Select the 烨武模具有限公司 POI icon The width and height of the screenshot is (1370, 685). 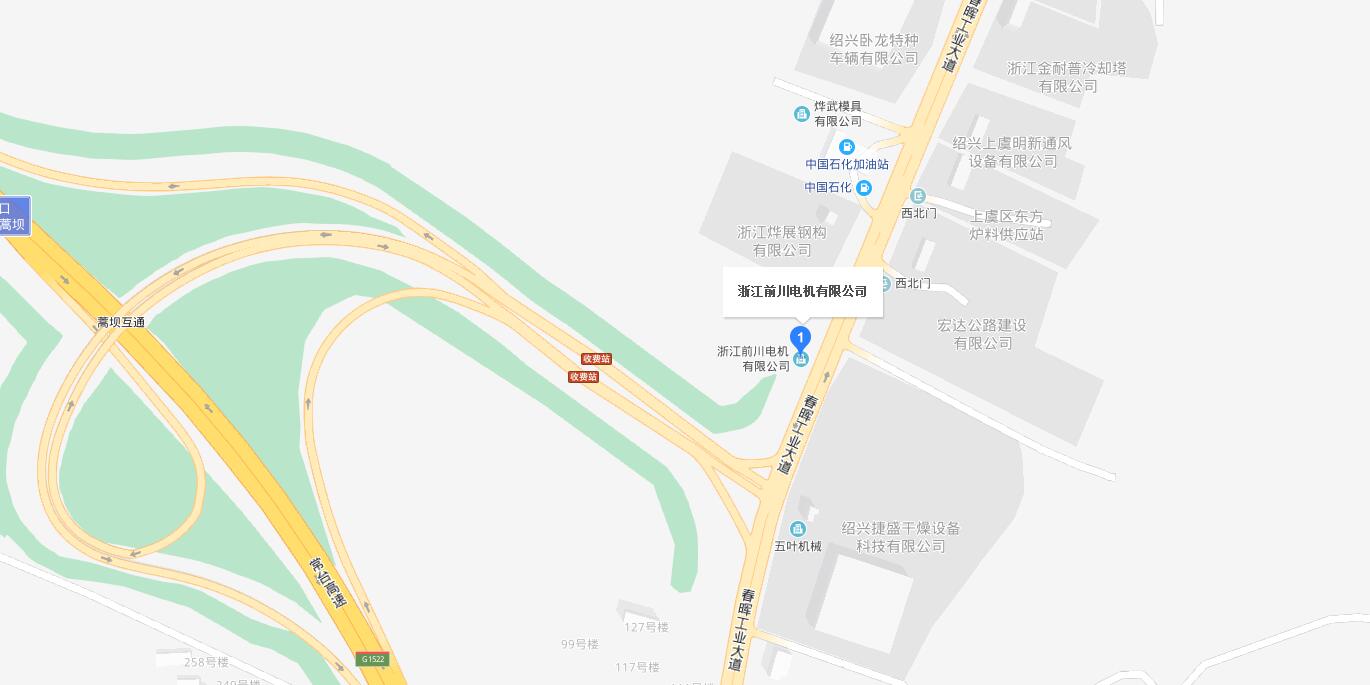click(801, 114)
